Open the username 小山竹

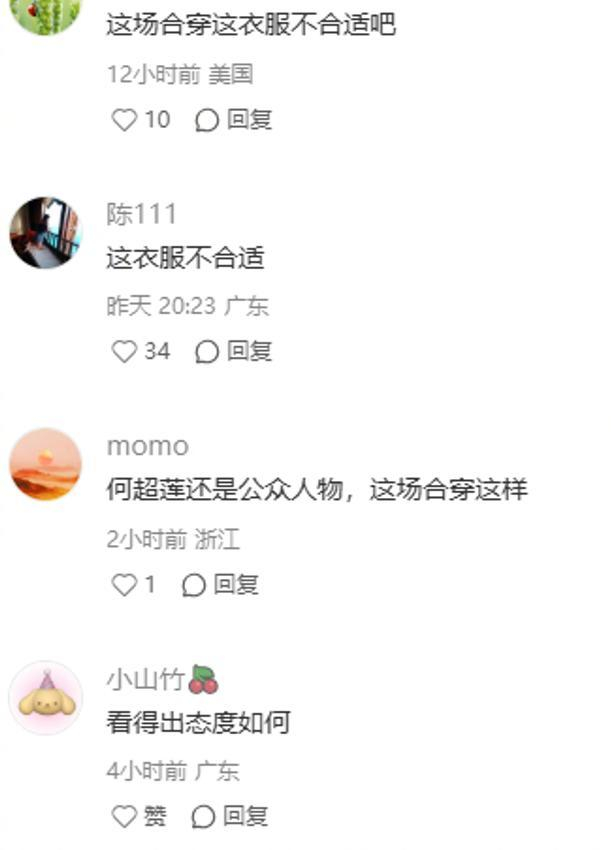click(146, 679)
